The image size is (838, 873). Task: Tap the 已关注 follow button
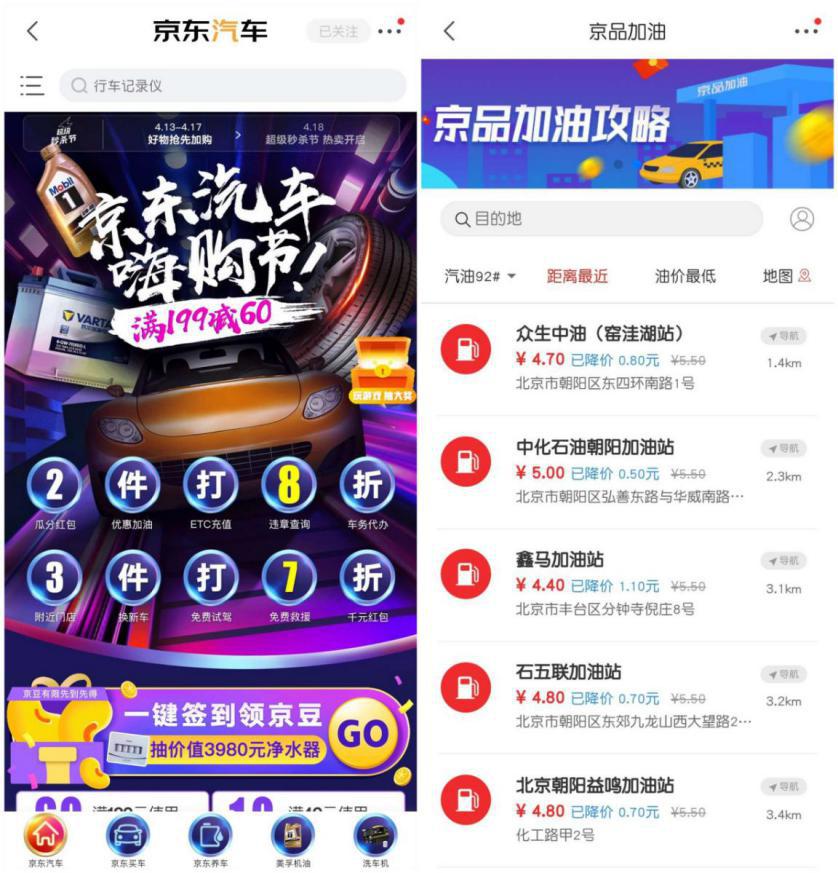click(x=337, y=31)
